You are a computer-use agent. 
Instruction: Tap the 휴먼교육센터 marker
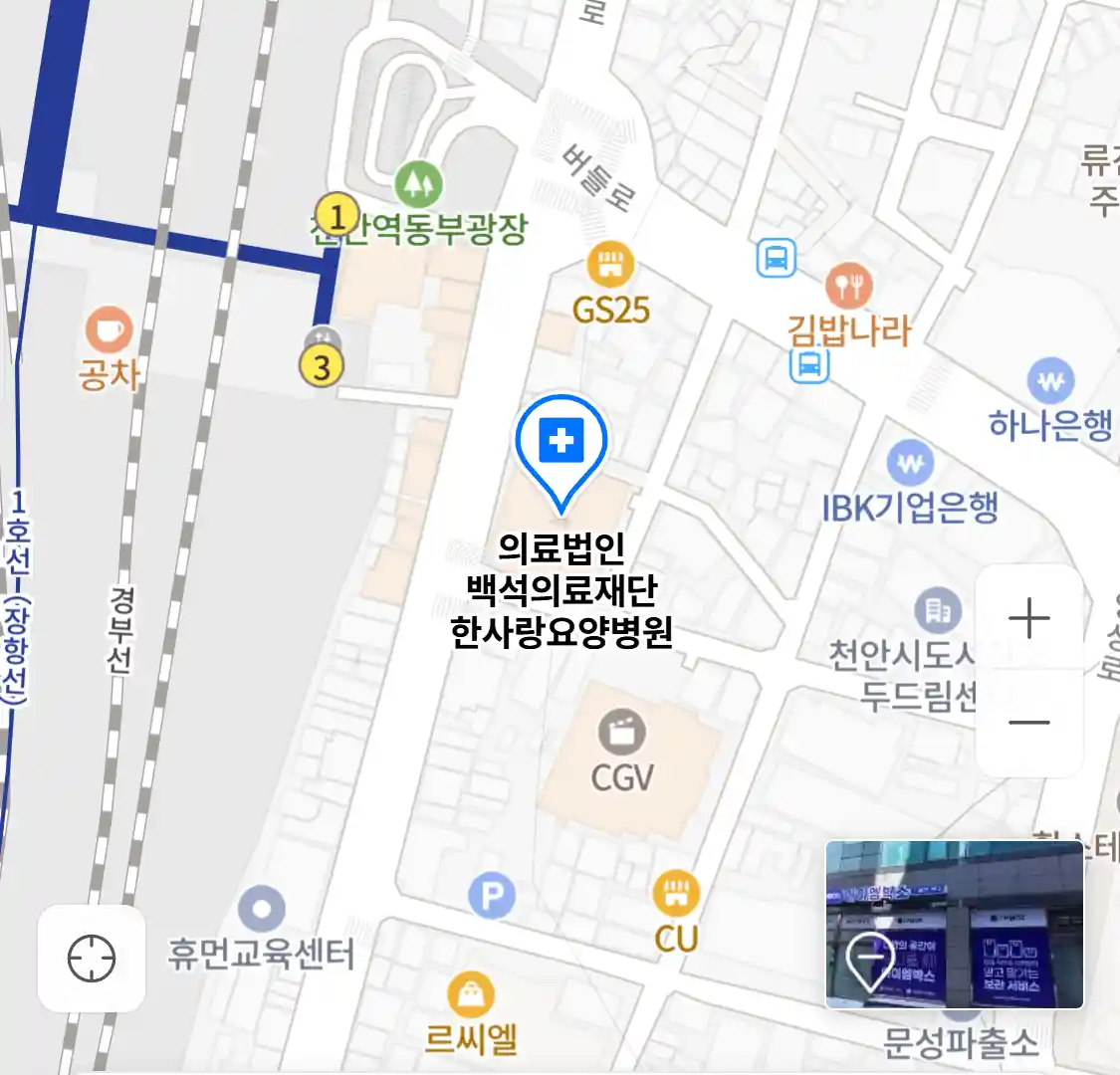click(262, 909)
